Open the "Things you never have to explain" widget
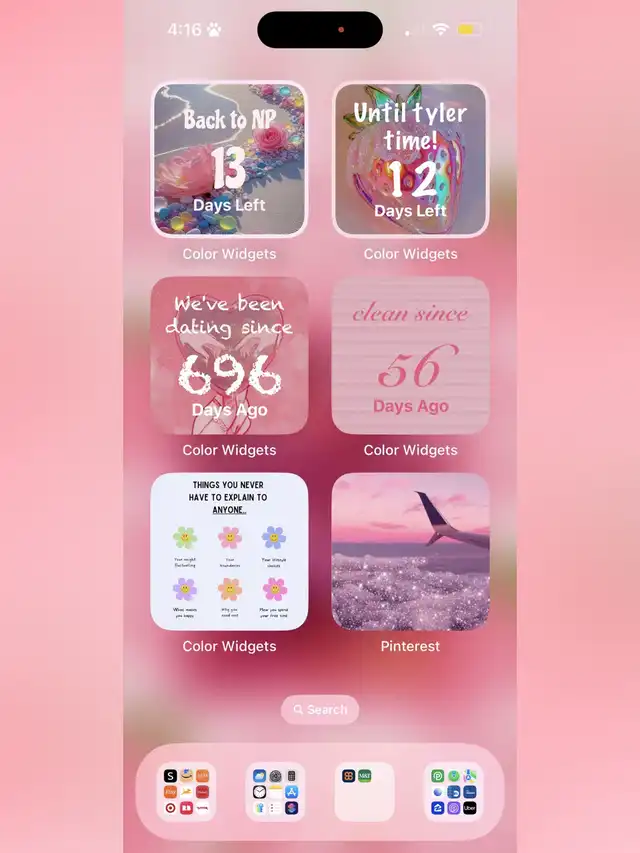The height and width of the screenshot is (853, 640). point(229,552)
